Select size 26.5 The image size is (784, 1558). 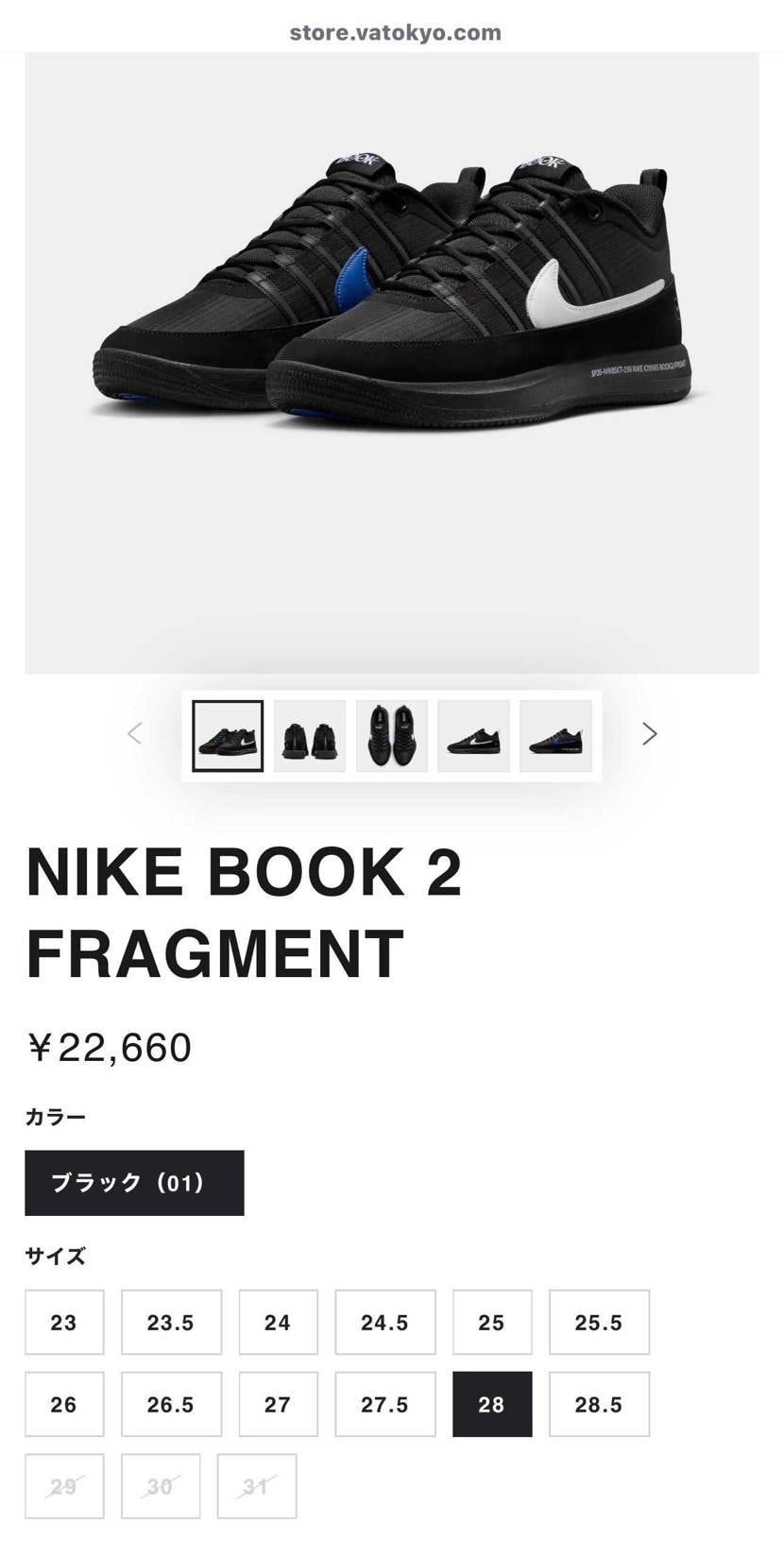171,1405
